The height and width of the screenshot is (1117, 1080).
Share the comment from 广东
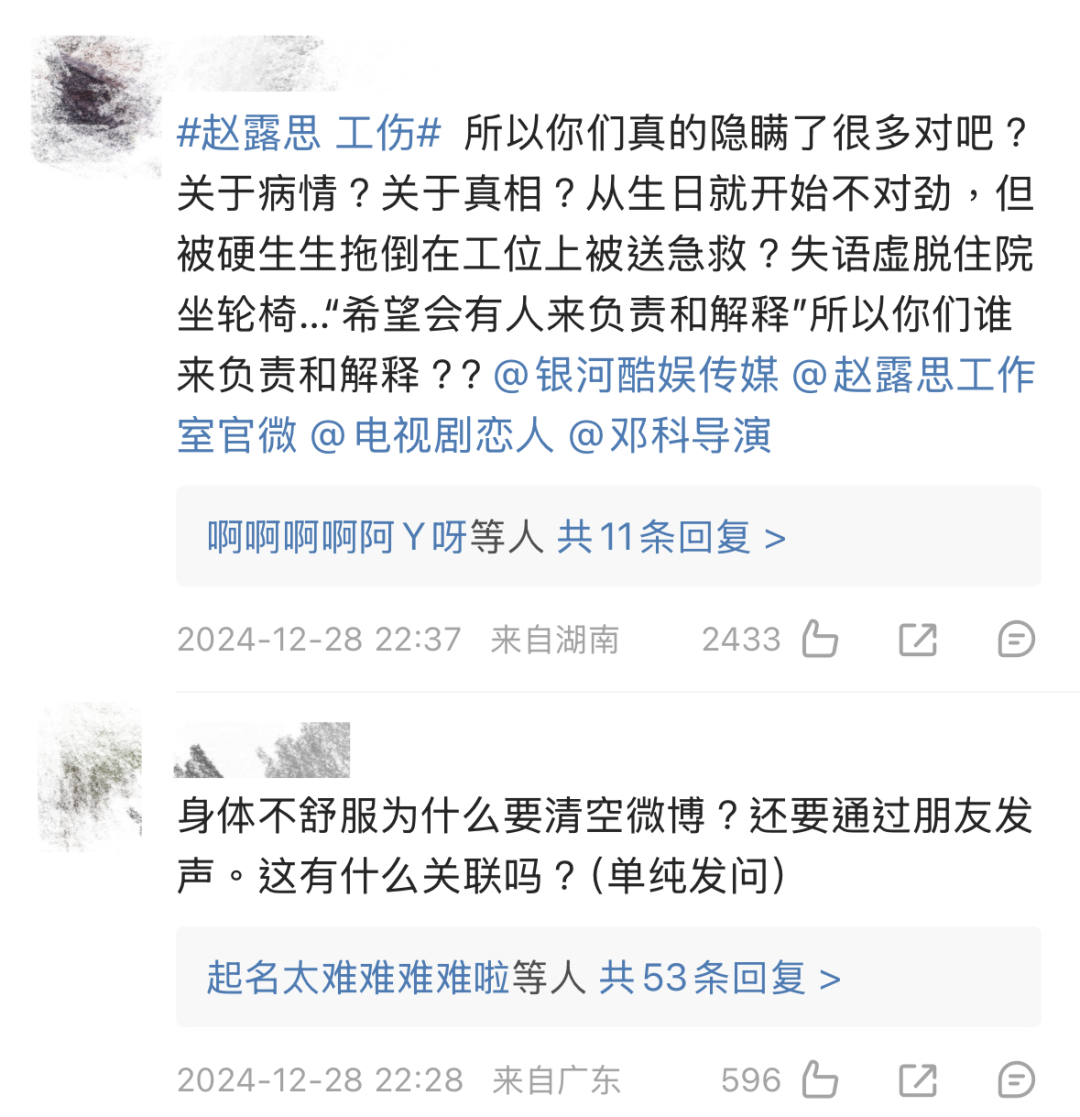coord(917,1080)
